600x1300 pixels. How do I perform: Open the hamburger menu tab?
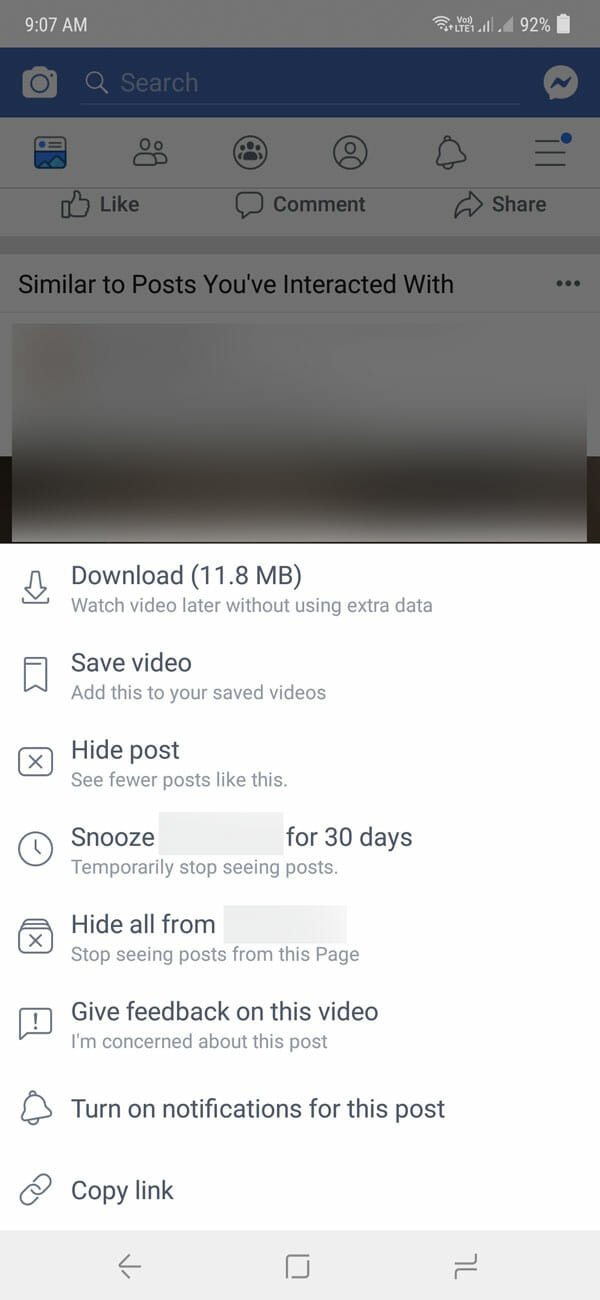[x=550, y=152]
